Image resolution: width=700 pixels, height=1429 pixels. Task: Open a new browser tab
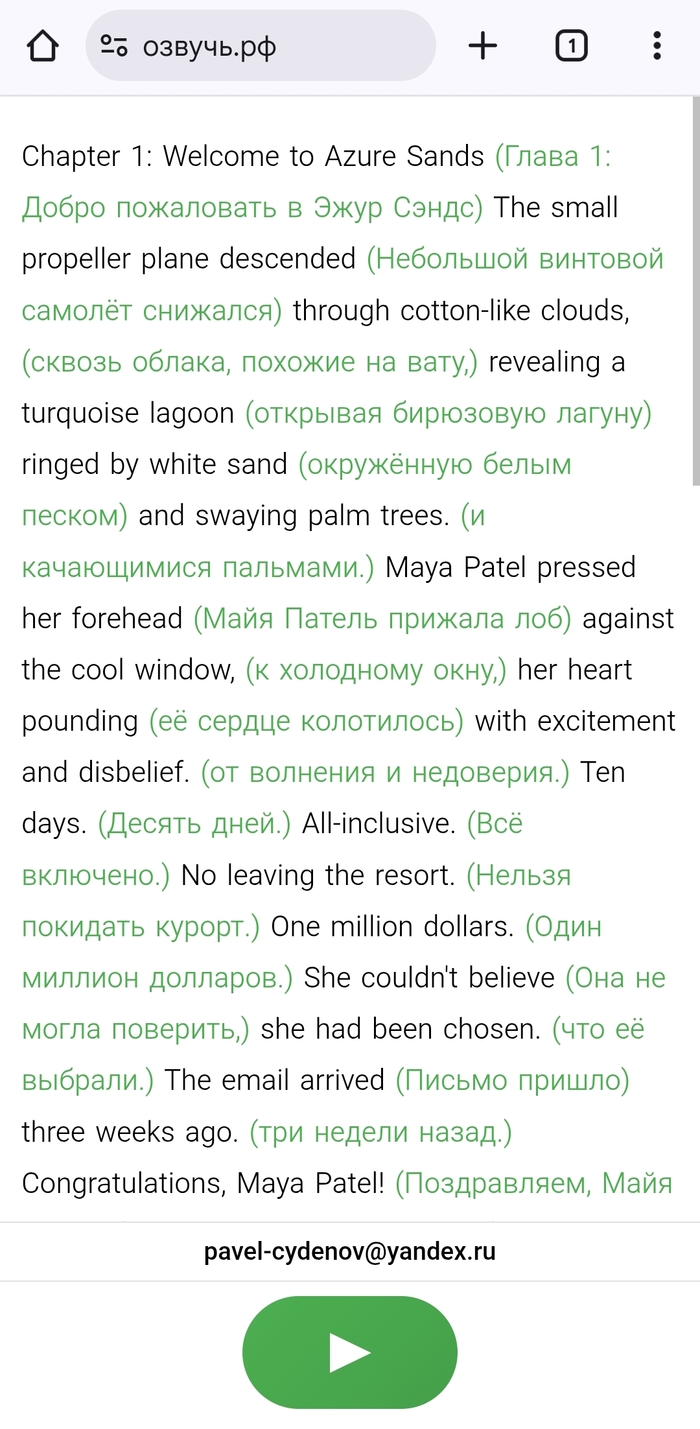click(x=483, y=46)
